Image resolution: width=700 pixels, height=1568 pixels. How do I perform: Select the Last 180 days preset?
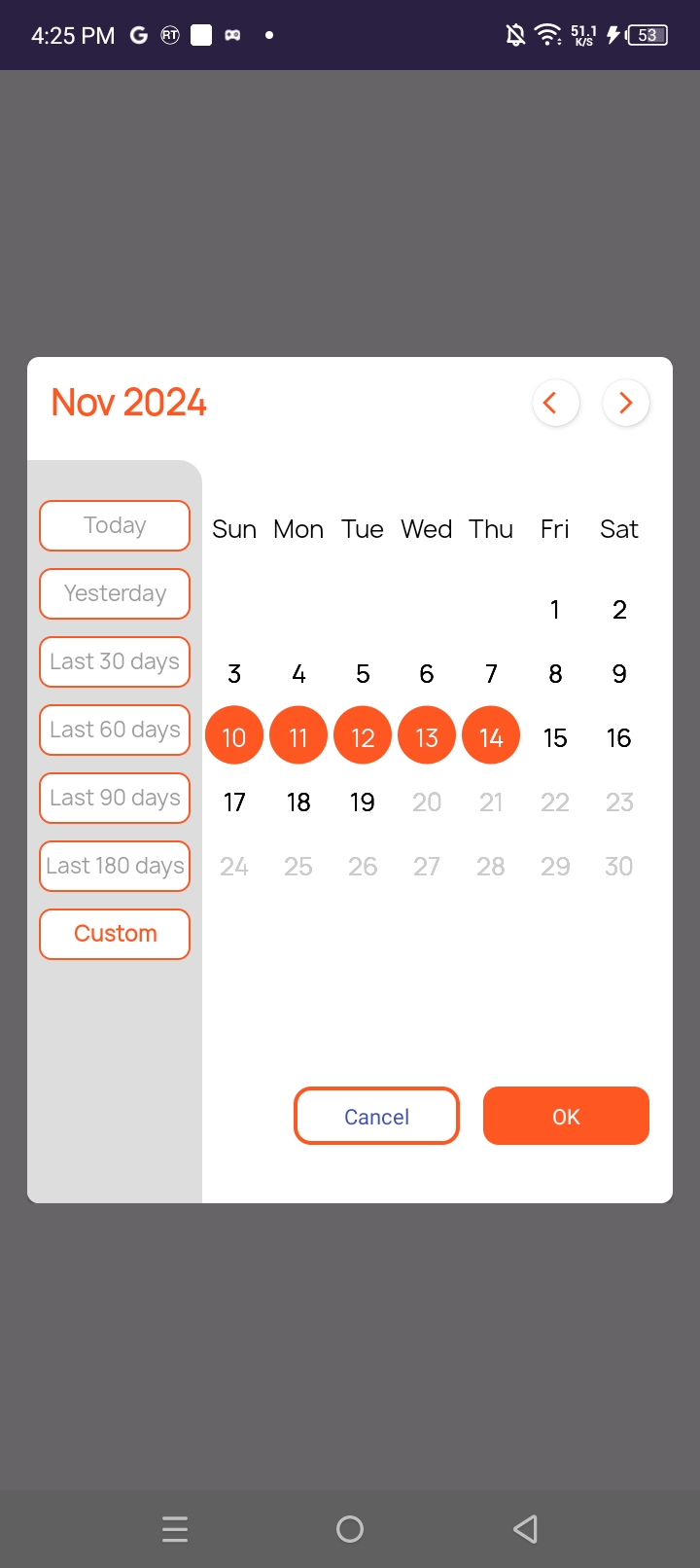[x=115, y=866]
